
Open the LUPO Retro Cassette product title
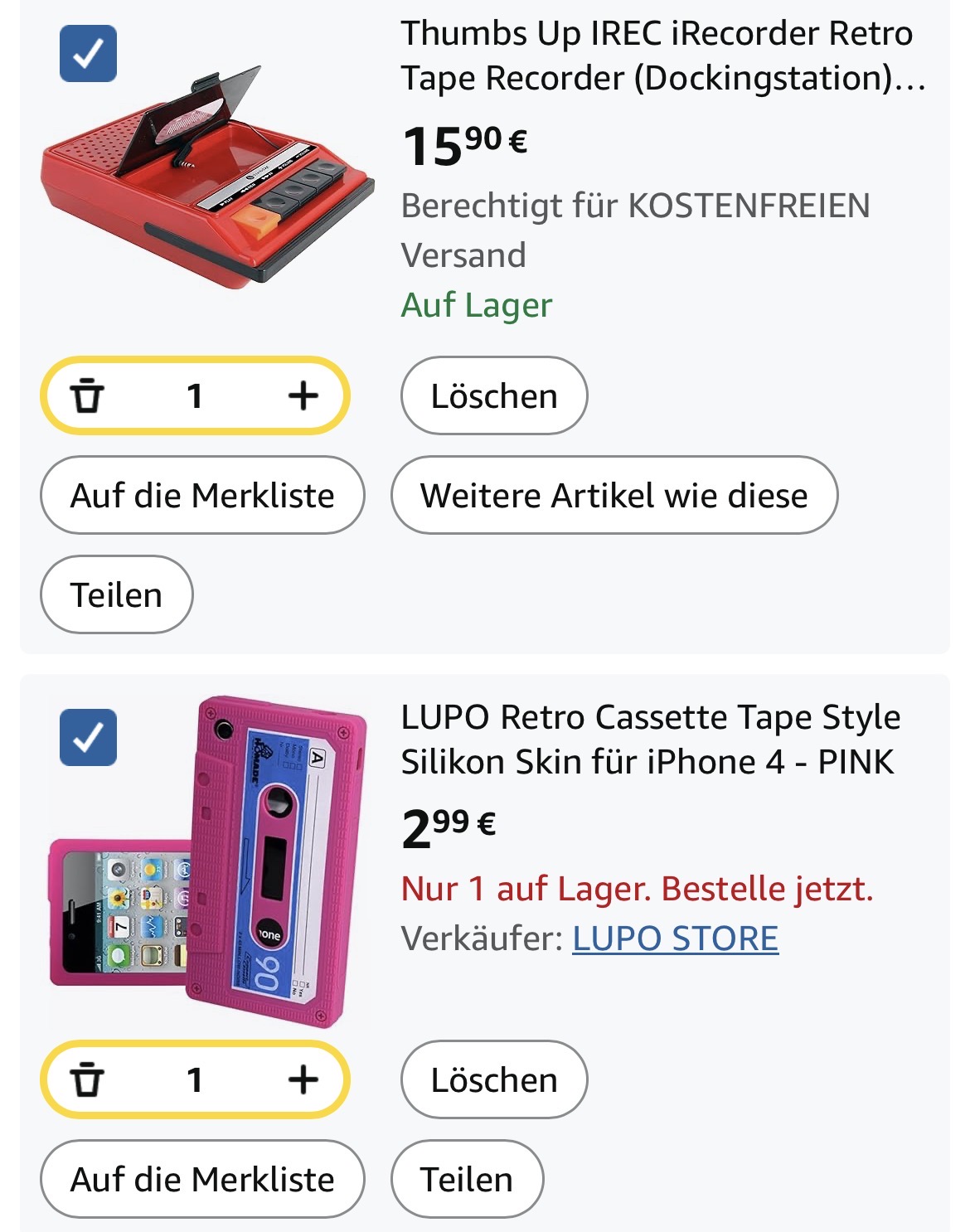coord(650,739)
